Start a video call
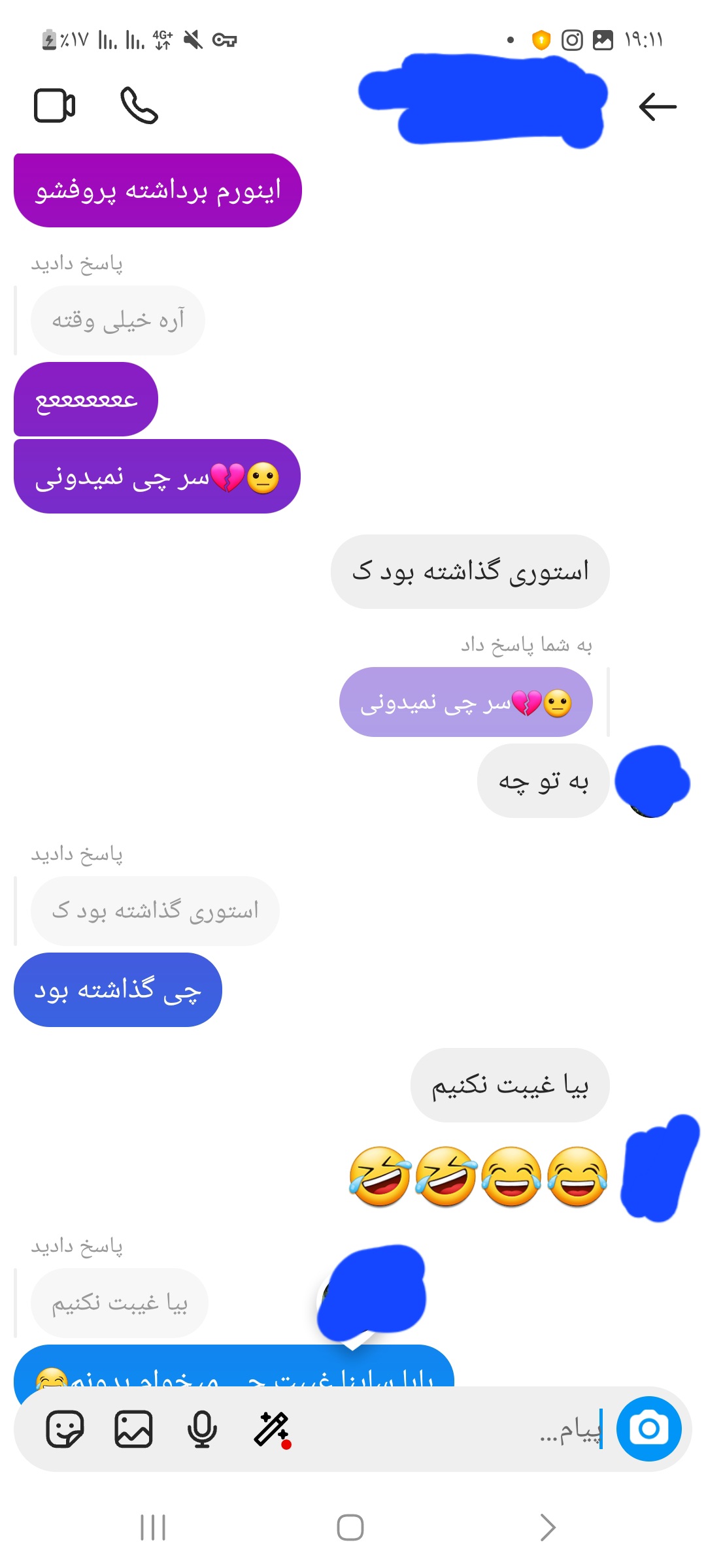Viewport: 706px width, 1568px height. coord(54,105)
